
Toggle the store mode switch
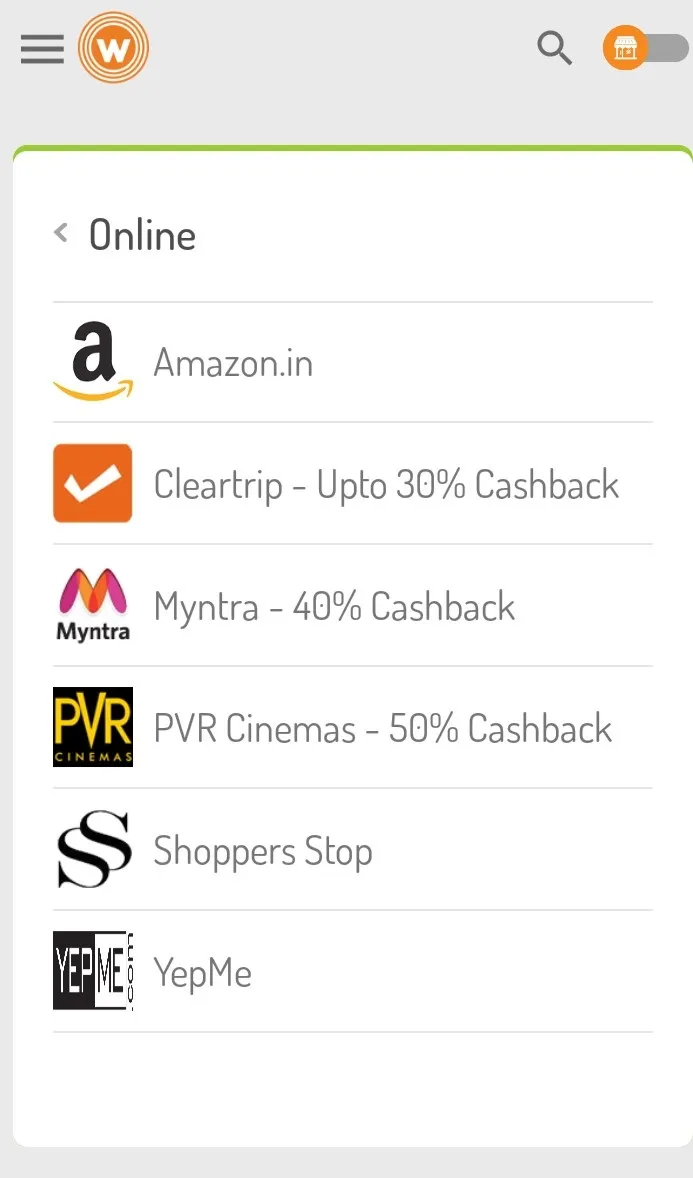coord(645,48)
